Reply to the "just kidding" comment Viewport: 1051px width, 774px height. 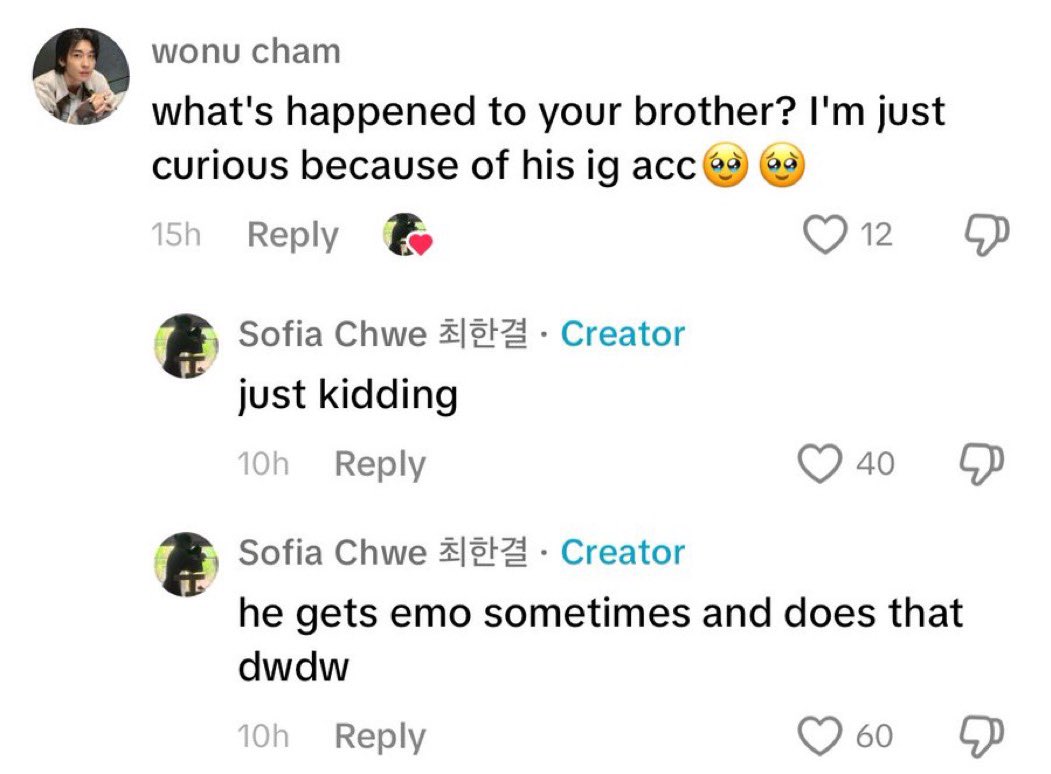(x=379, y=464)
